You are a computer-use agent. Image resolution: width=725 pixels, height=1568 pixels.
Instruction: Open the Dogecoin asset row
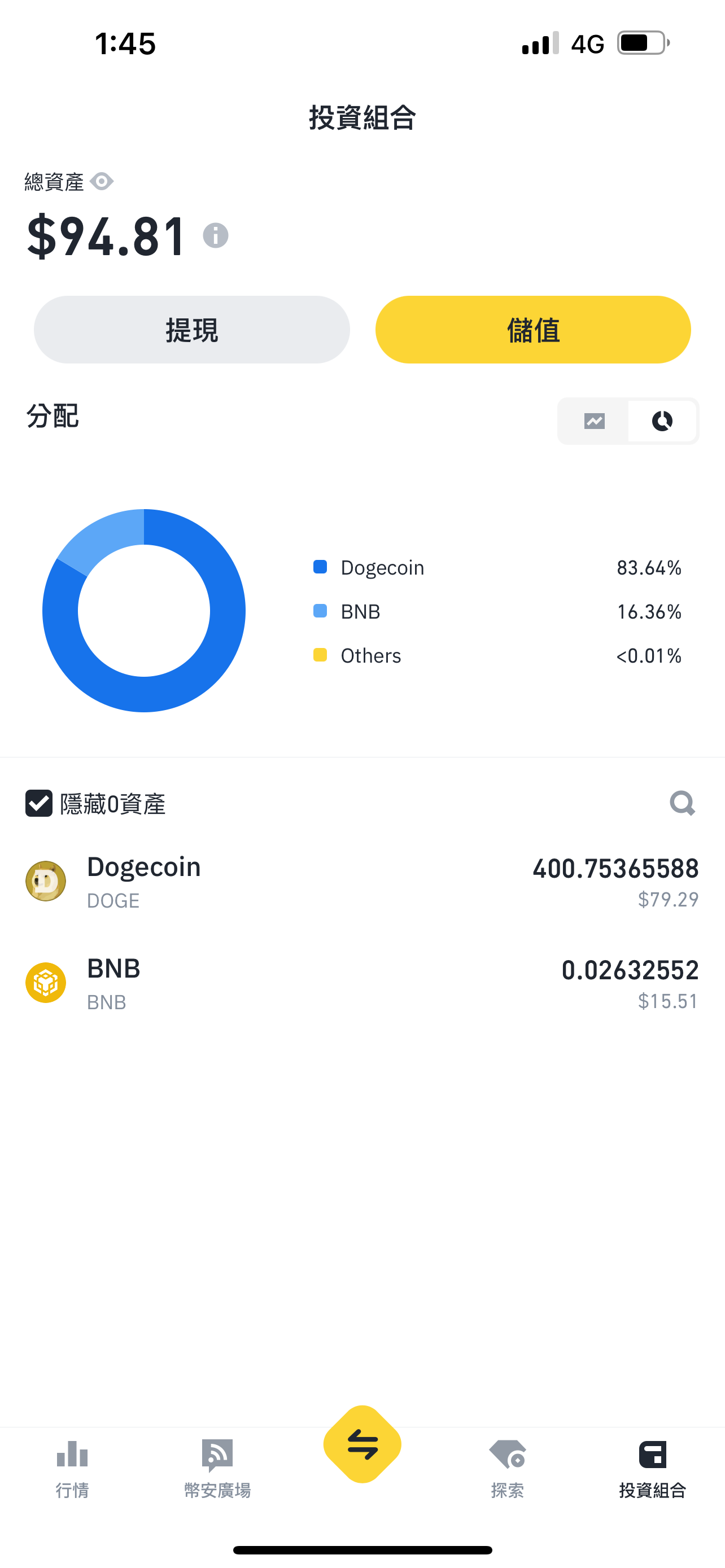pyautogui.click(x=362, y=882)
